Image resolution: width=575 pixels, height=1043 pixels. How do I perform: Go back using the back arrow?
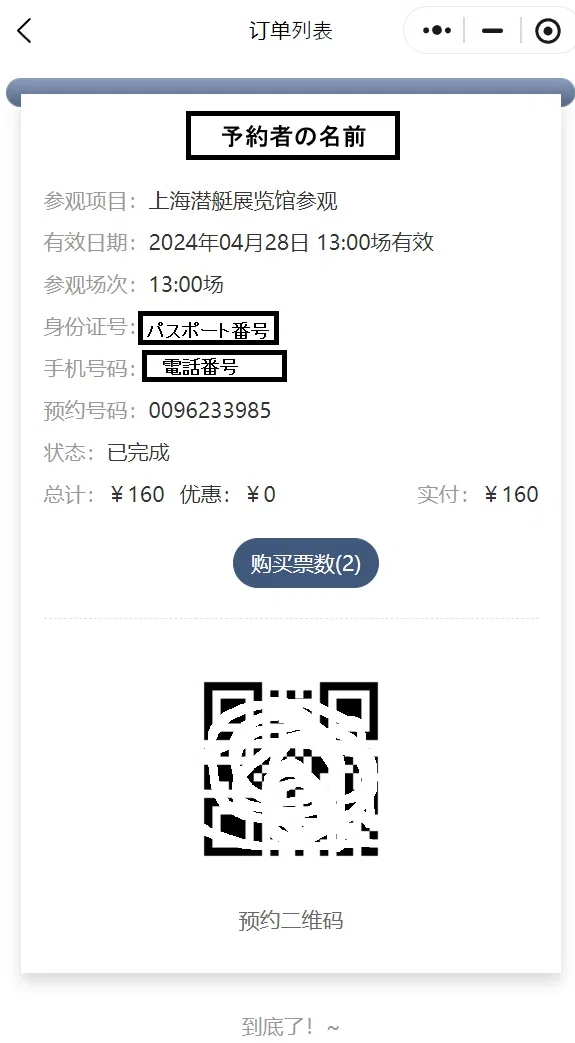tap(25, 31)
